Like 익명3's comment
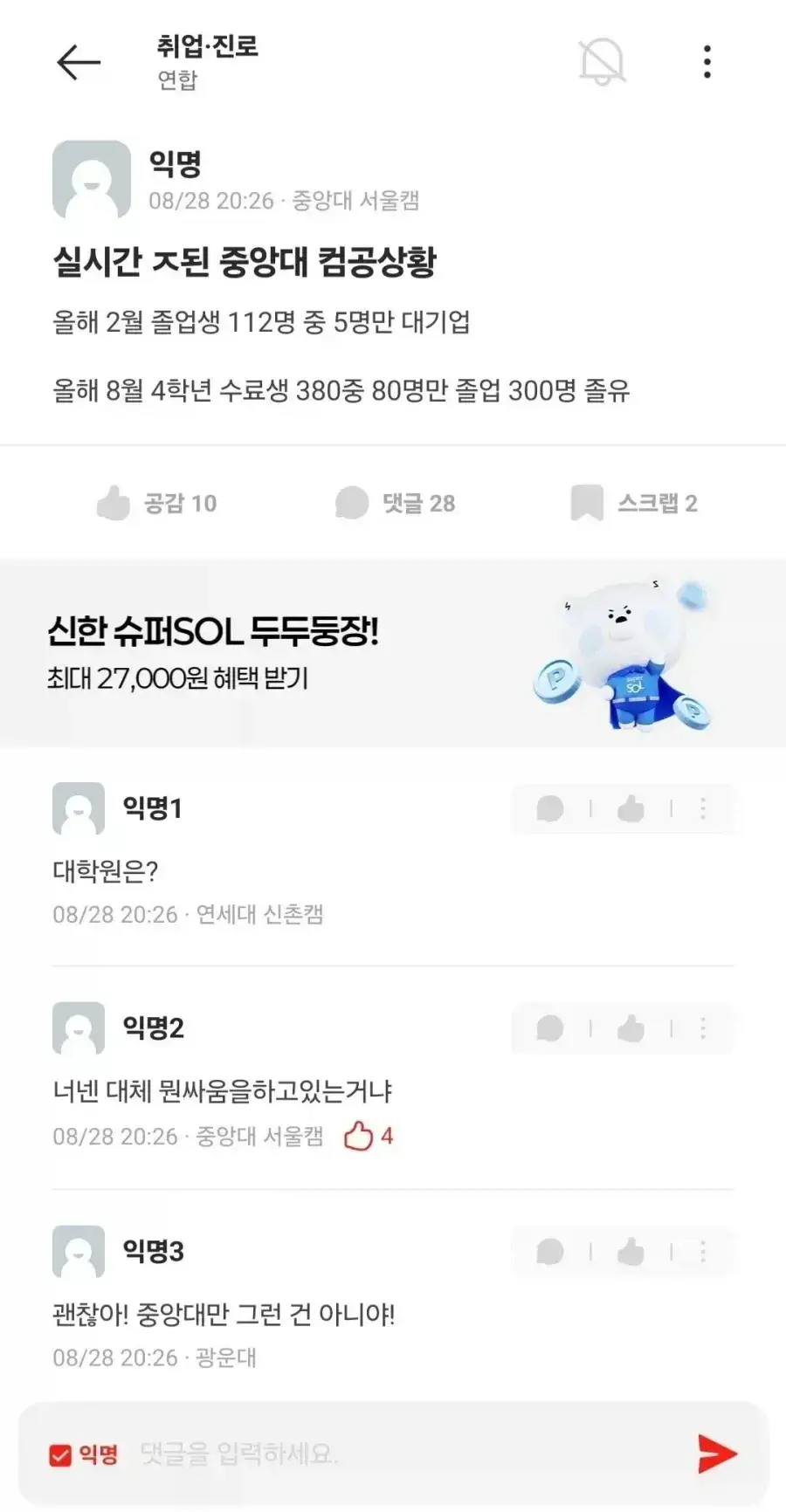786x1512 pixels. point(631,1253)
